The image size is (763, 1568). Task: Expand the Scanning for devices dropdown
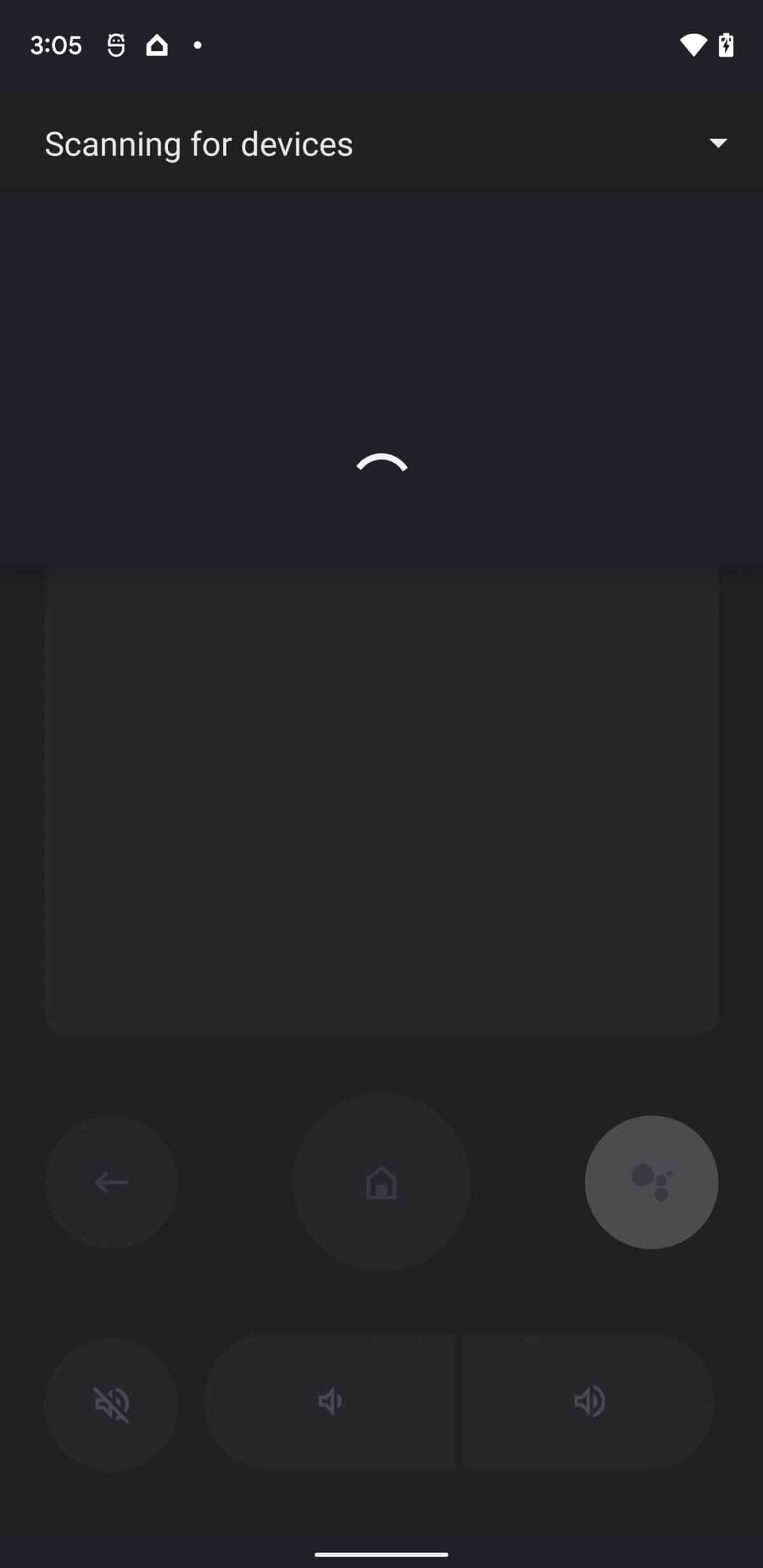[718, 144]
